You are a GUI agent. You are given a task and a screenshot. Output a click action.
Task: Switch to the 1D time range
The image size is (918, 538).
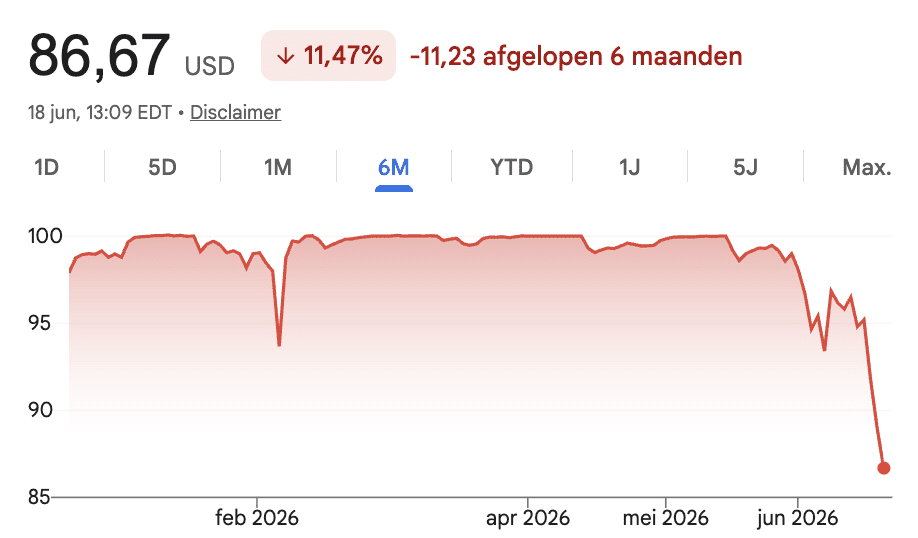(x=47, y=167)
